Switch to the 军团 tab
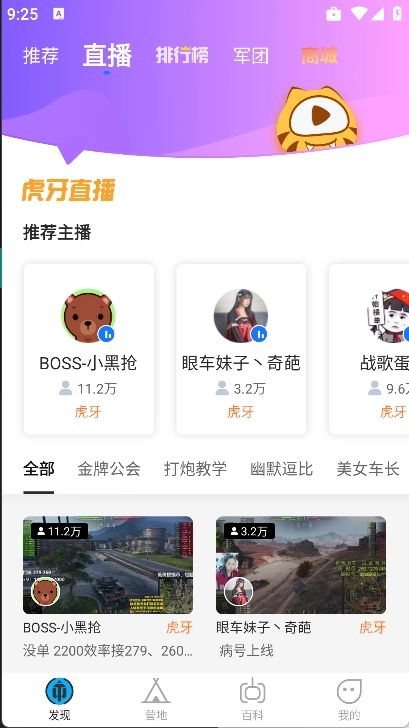 click(251, 56)
